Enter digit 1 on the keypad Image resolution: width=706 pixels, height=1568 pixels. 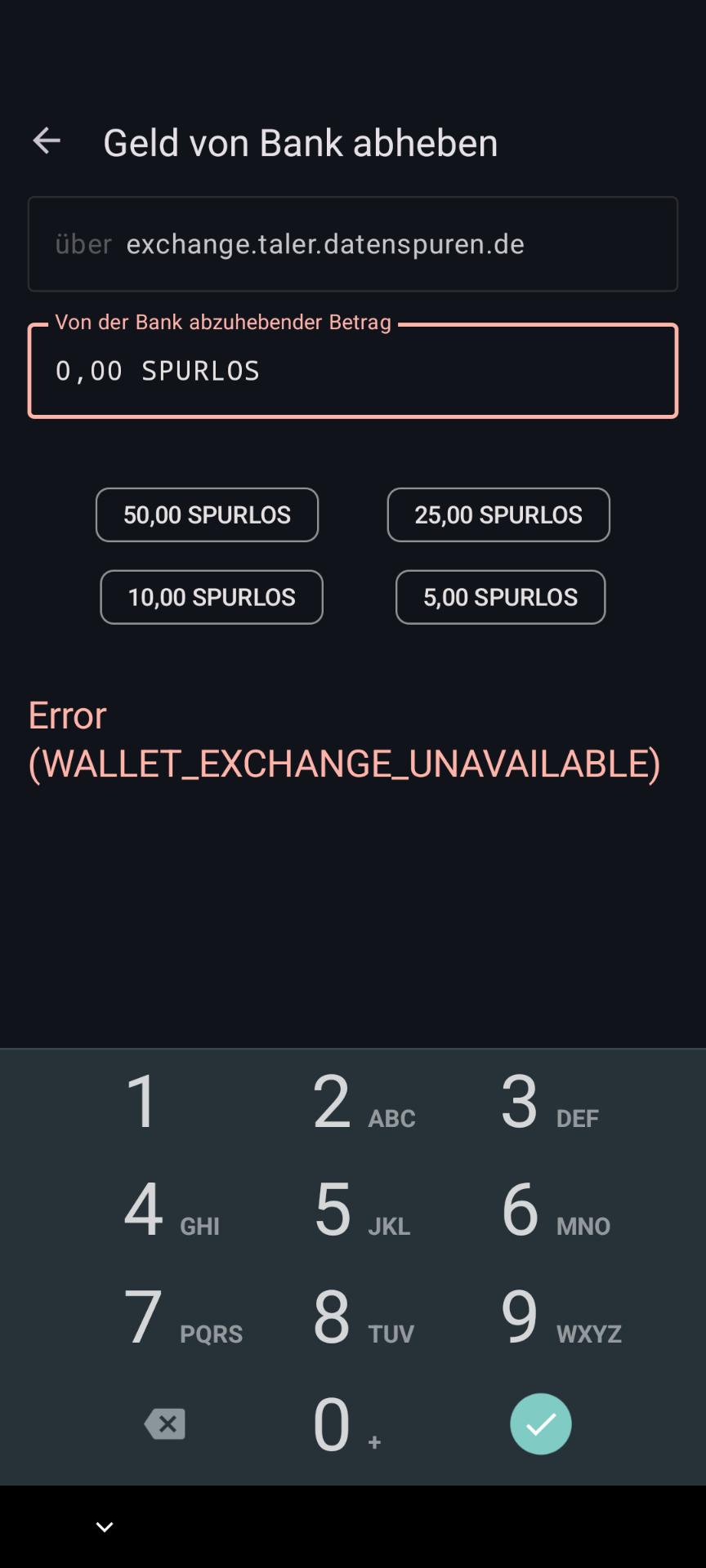[x=141, y=1102]
